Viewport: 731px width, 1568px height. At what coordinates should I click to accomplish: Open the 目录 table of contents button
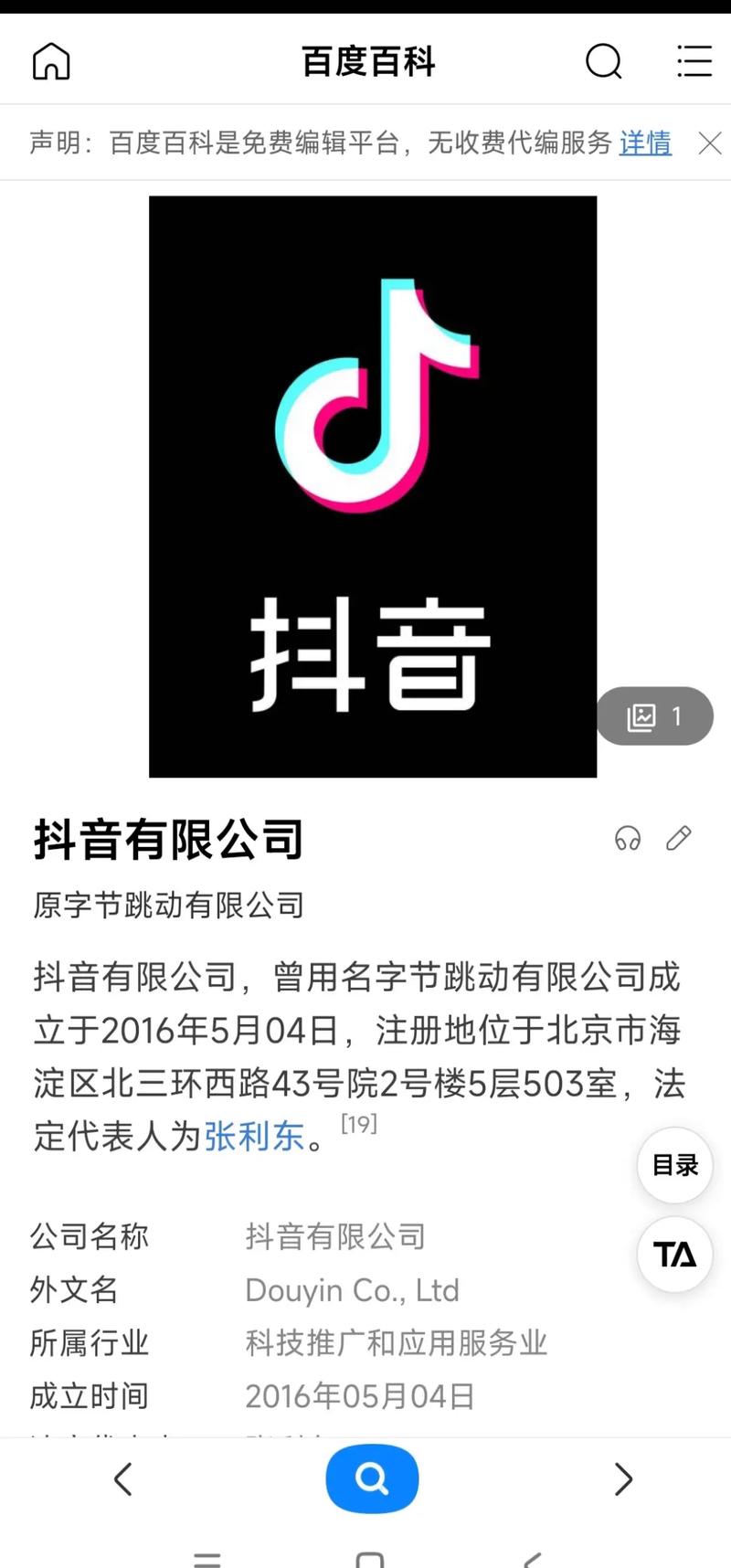click(674, 1165)
